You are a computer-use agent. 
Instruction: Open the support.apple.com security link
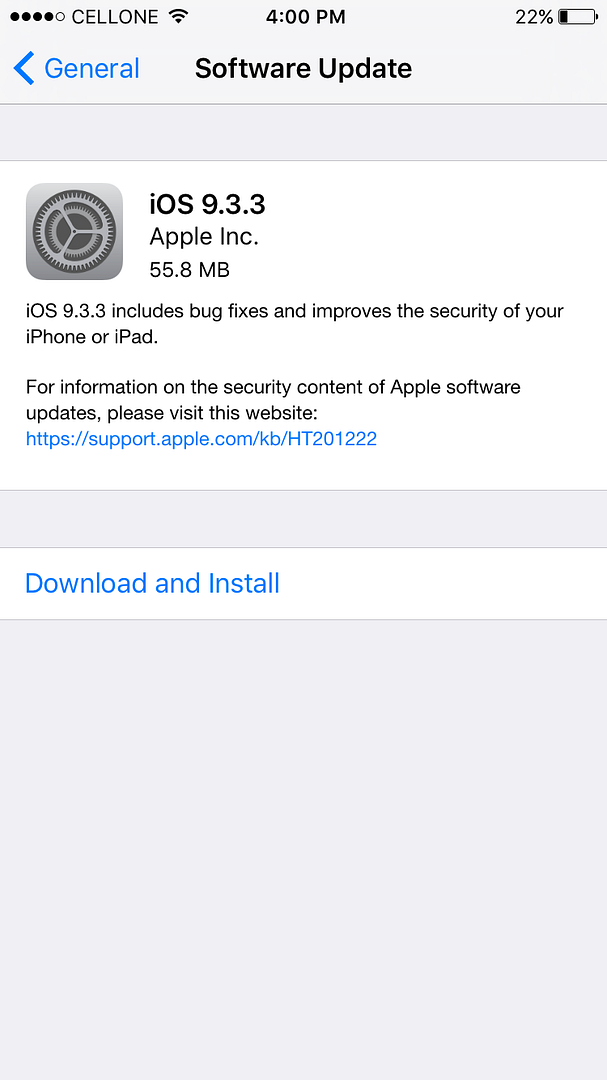201,438
